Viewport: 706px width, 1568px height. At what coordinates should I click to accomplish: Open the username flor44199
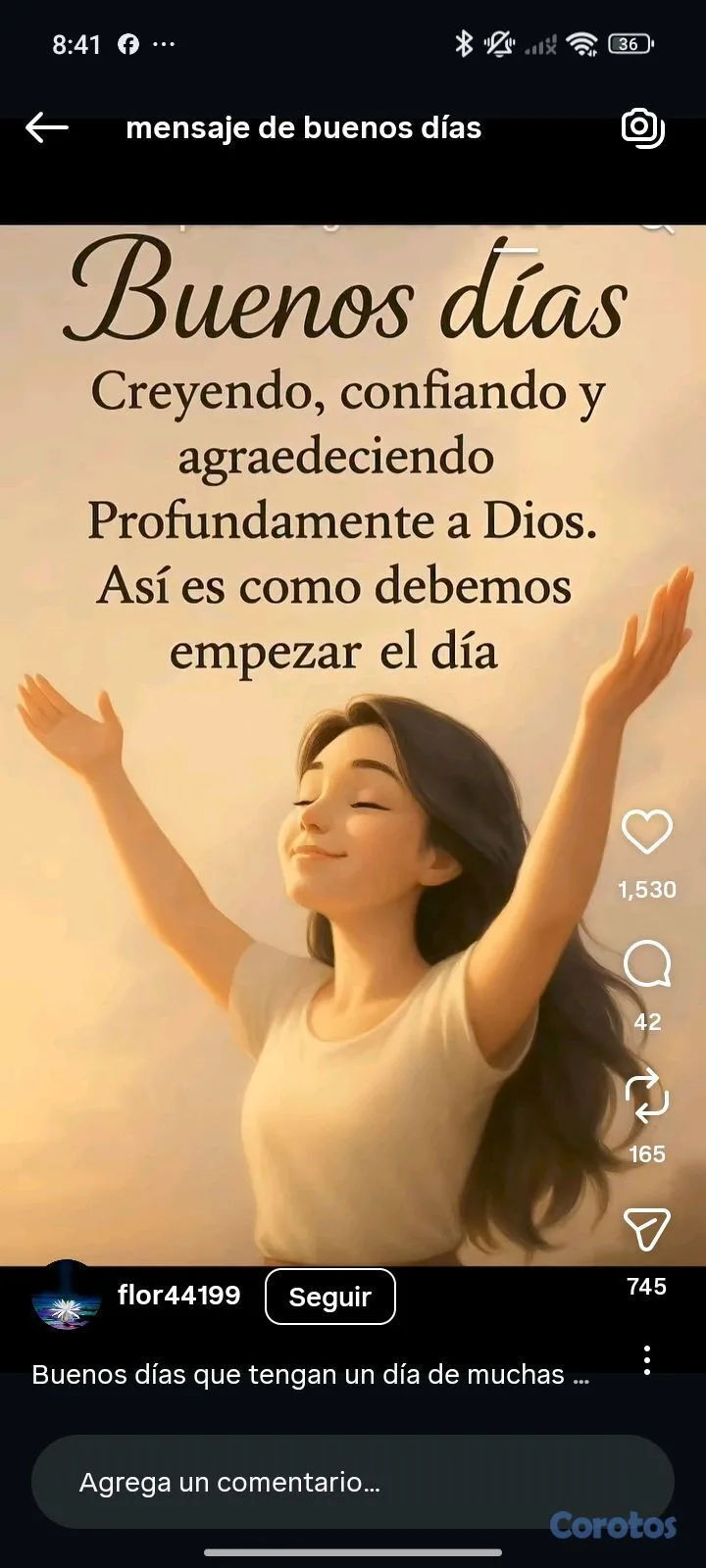[x=178, y=1296]
